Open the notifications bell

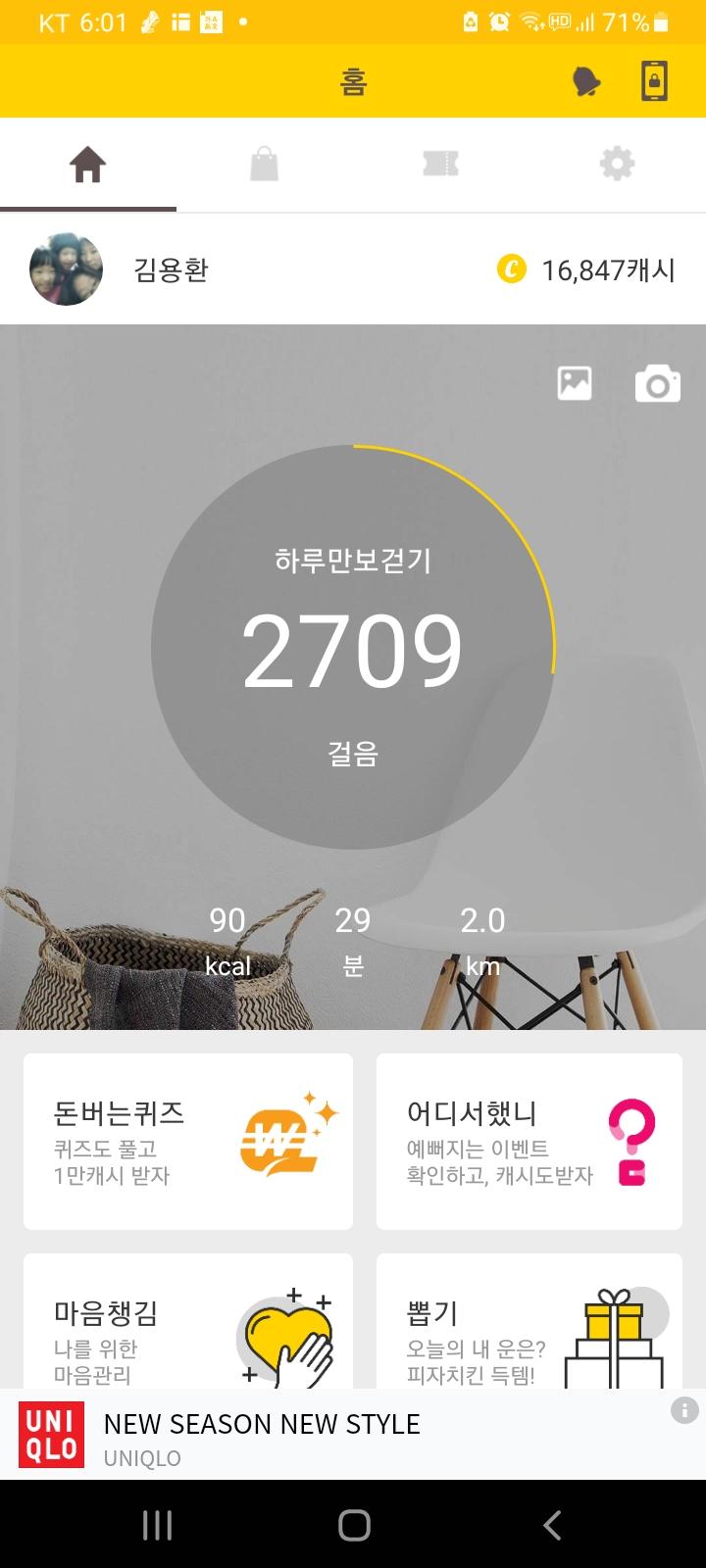tap(586, 82)
